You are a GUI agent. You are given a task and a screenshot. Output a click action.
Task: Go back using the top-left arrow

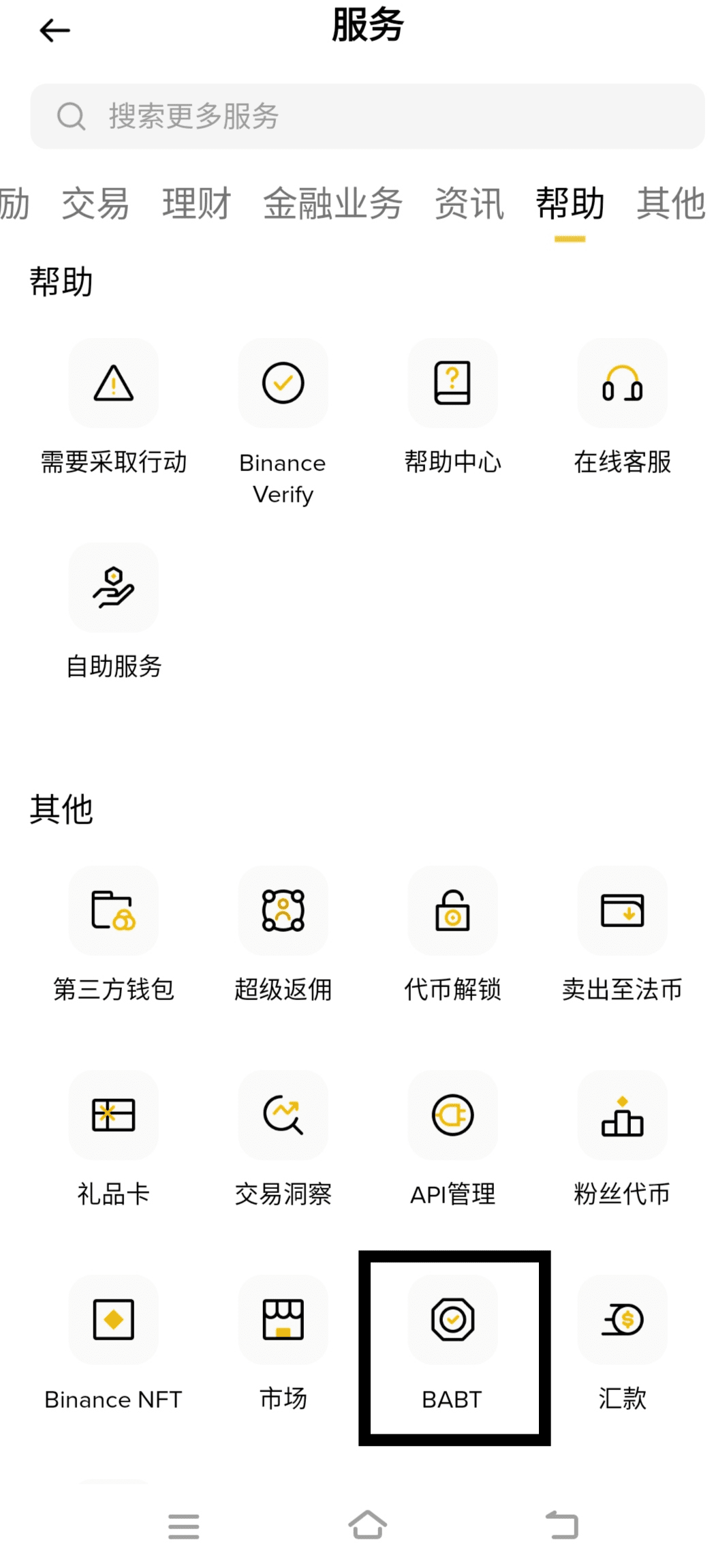[x=55, y=31]
